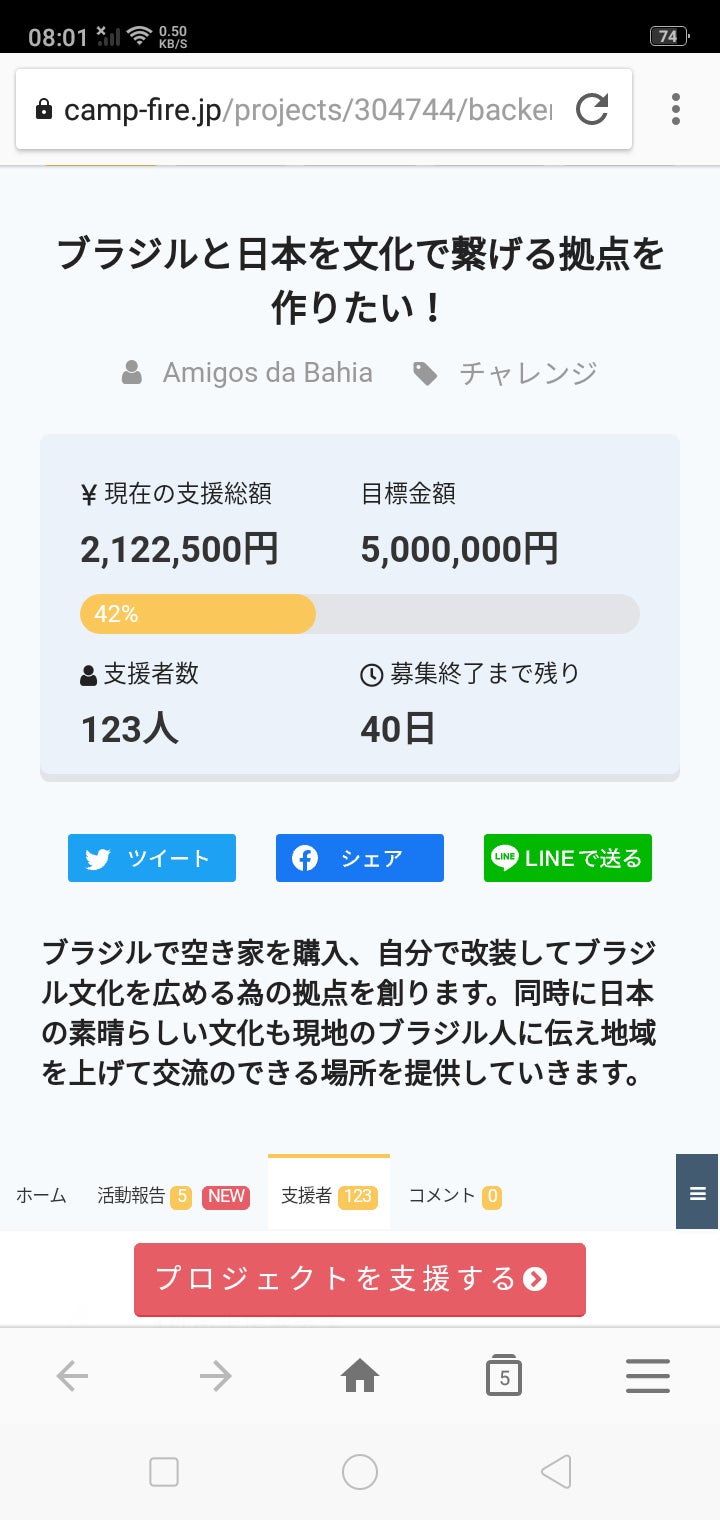Share the project on Facebook シェア
720x1520 pixels.
point(360,858)
